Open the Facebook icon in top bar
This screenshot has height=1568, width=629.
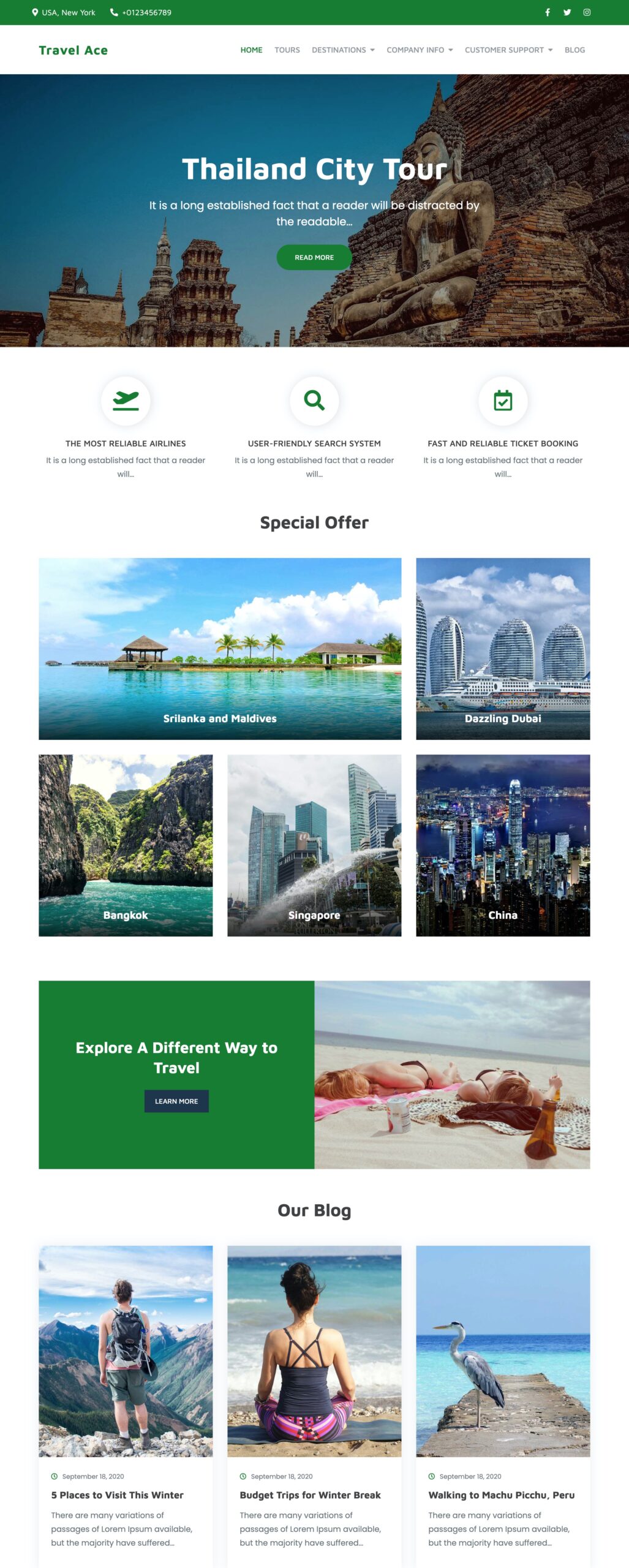click(x=547, y=12)
